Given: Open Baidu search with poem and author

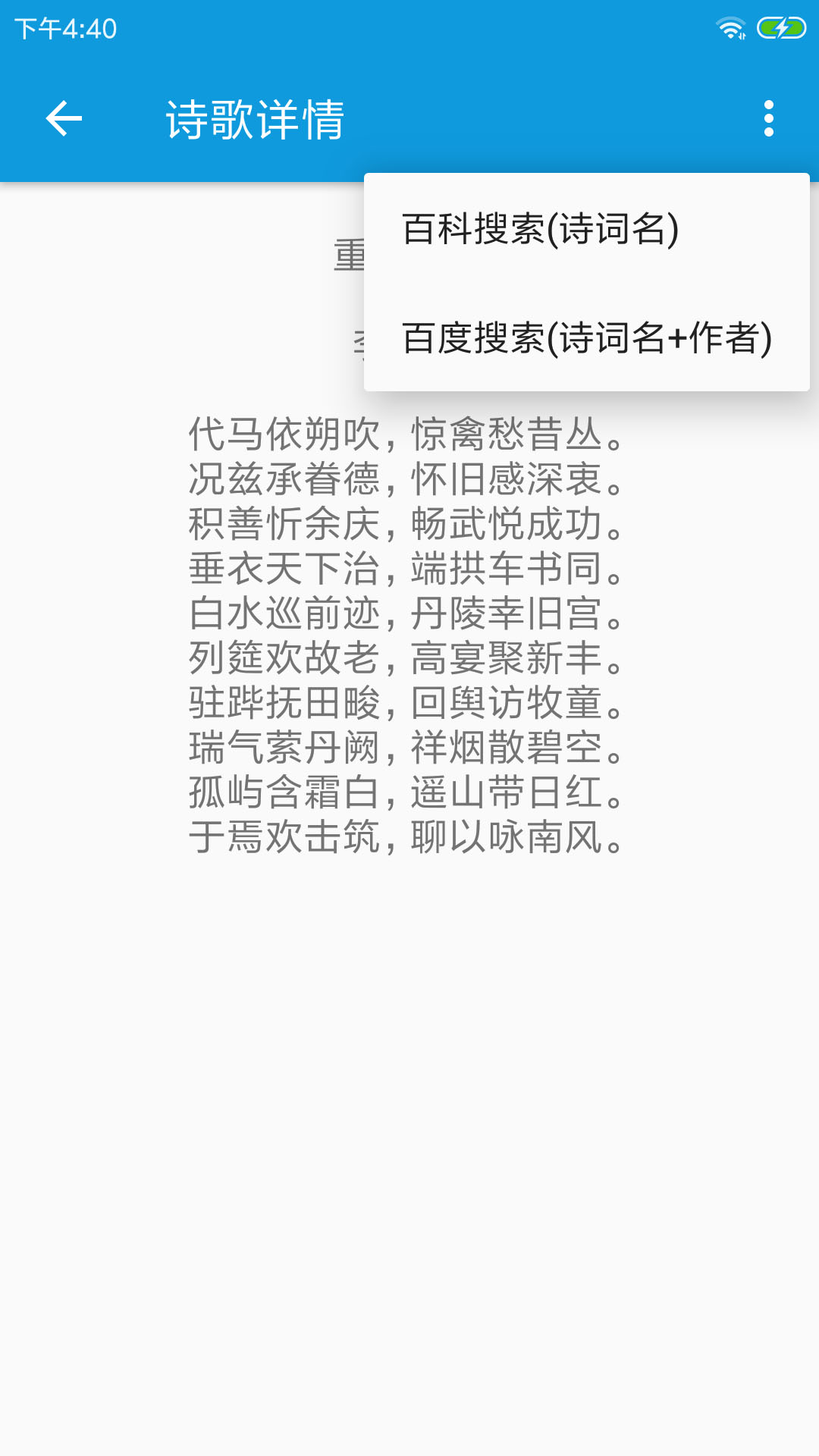Looking at the screenshot, I should click(x=585, y=338).
